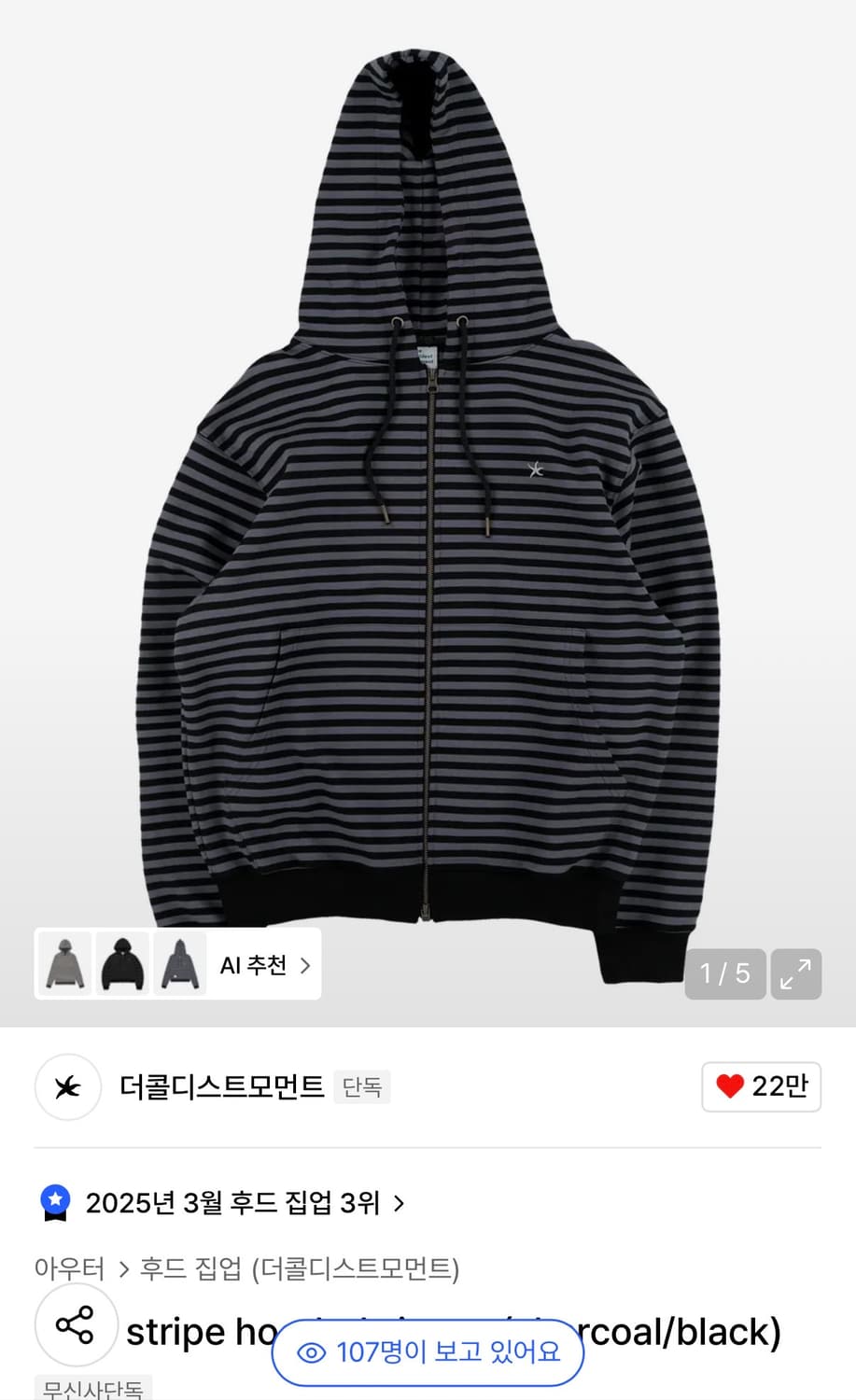Click the share icon next to the product title

(x=76, y=1324)
